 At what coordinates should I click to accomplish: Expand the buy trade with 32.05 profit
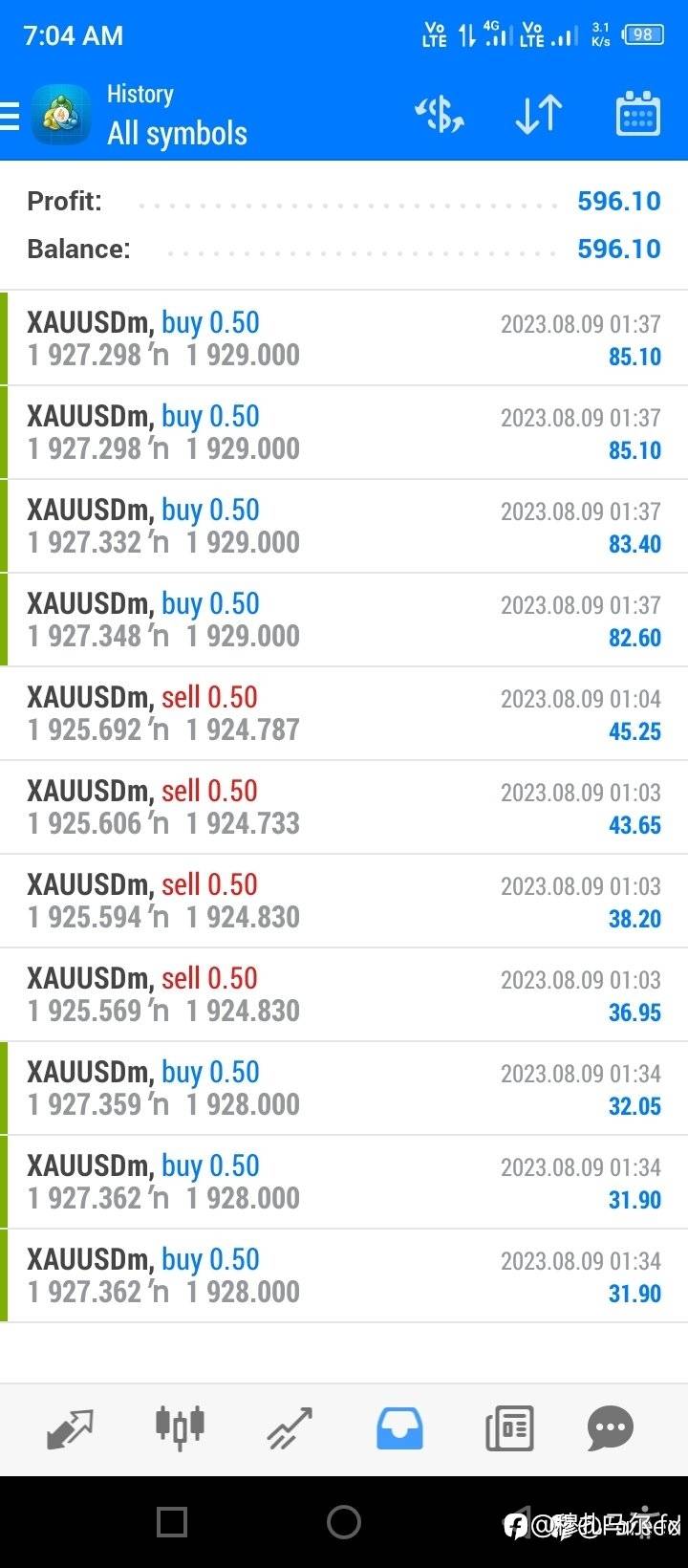pyautogui.click(x=344, y=1088)
